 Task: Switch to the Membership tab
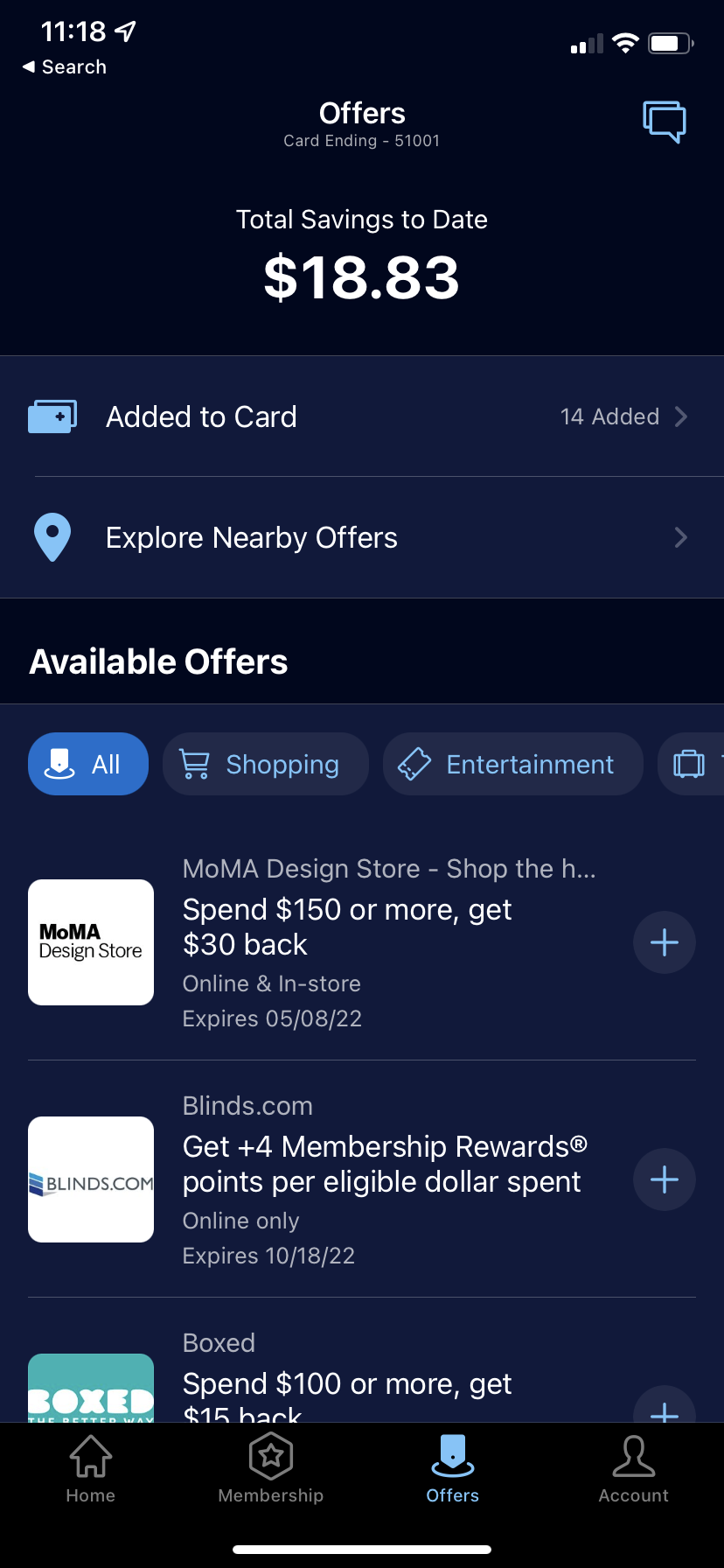coord(271,1470)
